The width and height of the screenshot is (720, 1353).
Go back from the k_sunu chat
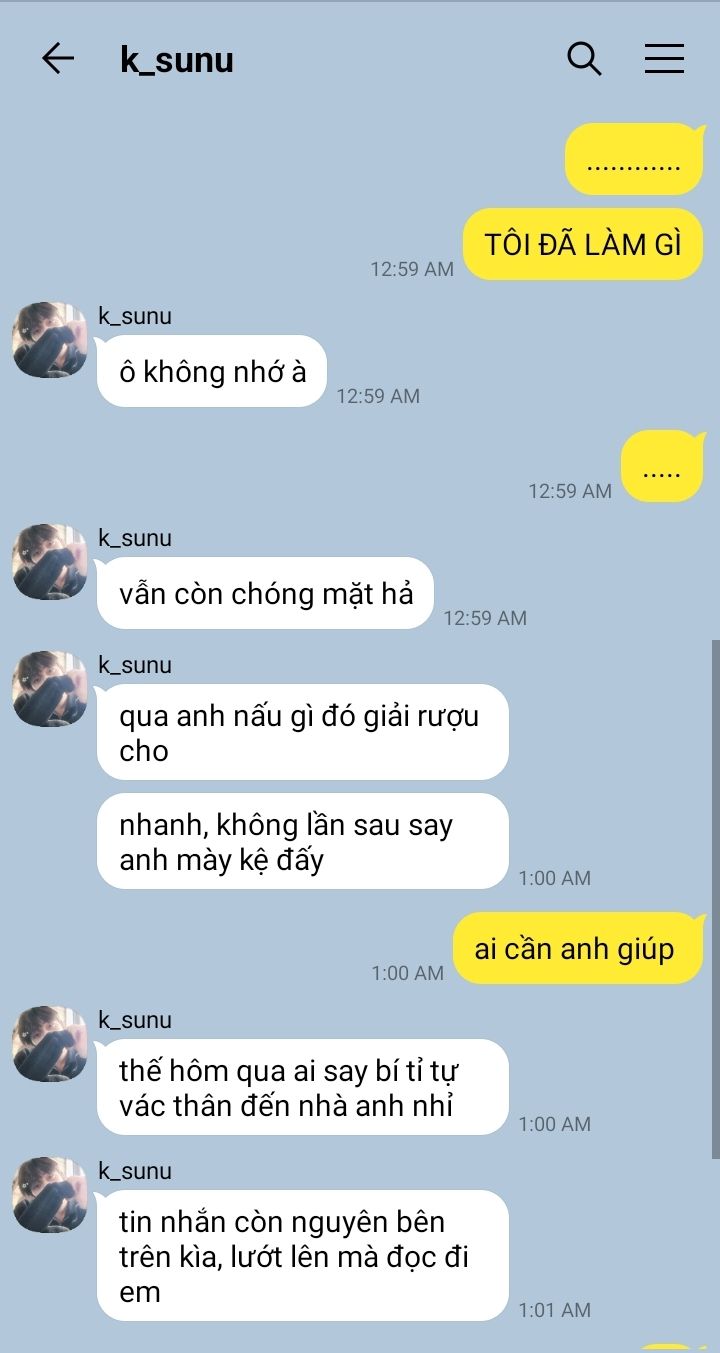(x=58, y=59)
